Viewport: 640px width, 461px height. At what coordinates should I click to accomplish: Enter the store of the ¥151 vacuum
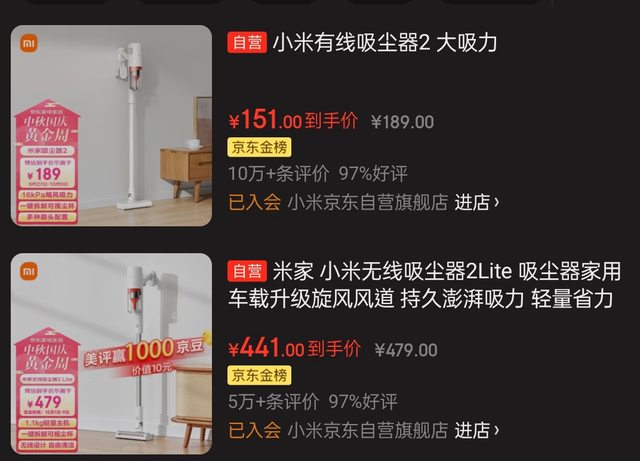[x=477, y=203]
